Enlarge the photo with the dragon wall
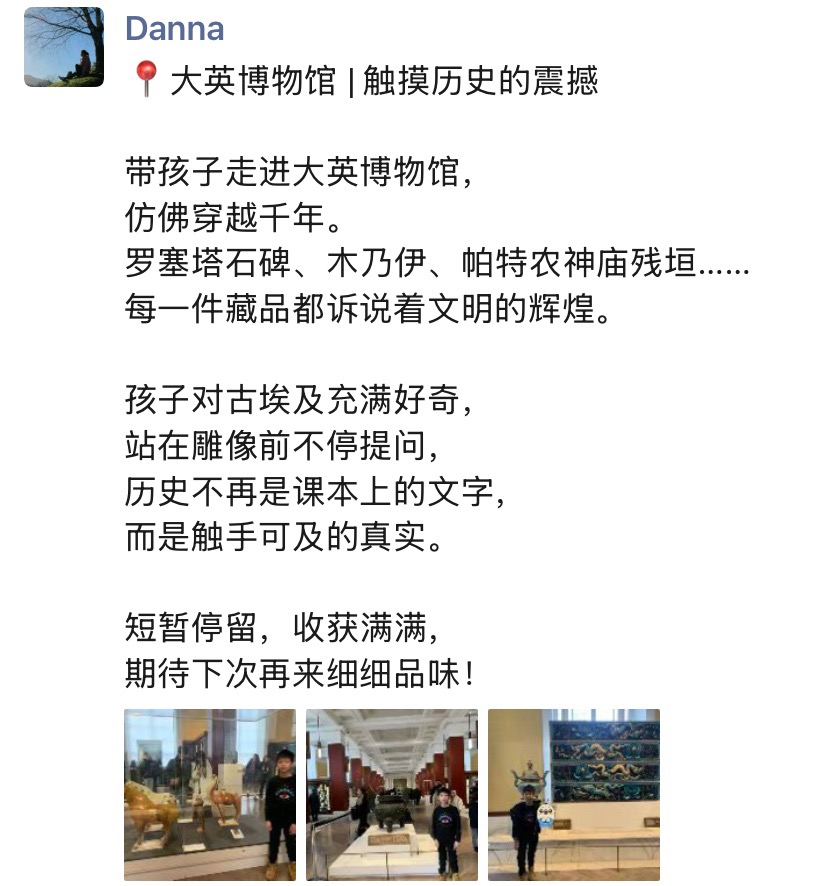Screen dimensions: 828x886 [574, 794]
